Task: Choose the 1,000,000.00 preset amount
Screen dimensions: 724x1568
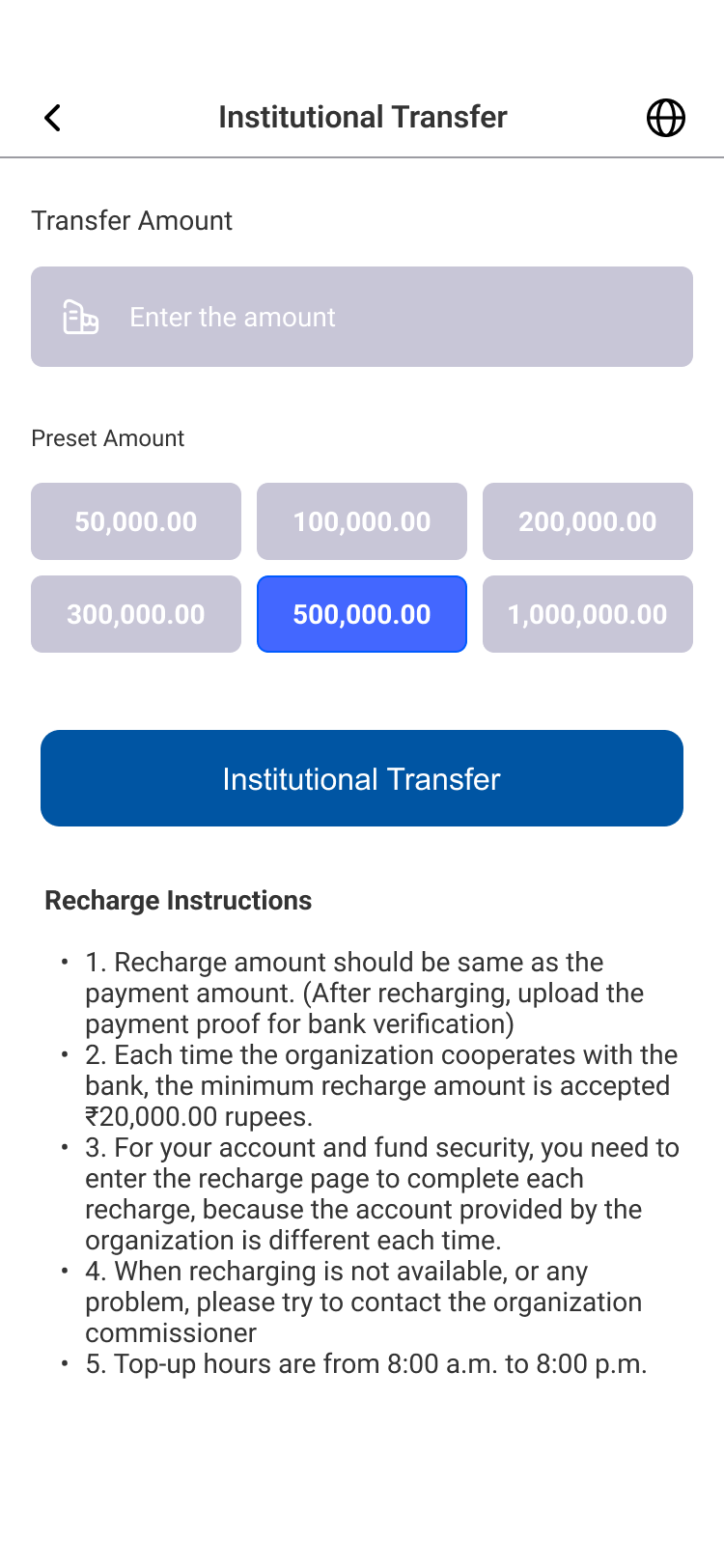Action: (588, 614)
